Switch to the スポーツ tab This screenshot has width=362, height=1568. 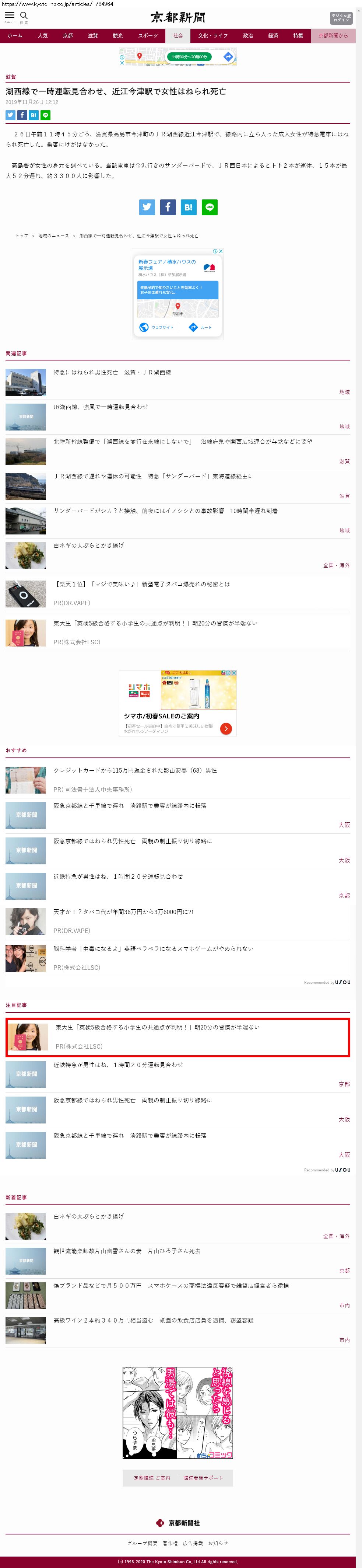tap(148, 36)
